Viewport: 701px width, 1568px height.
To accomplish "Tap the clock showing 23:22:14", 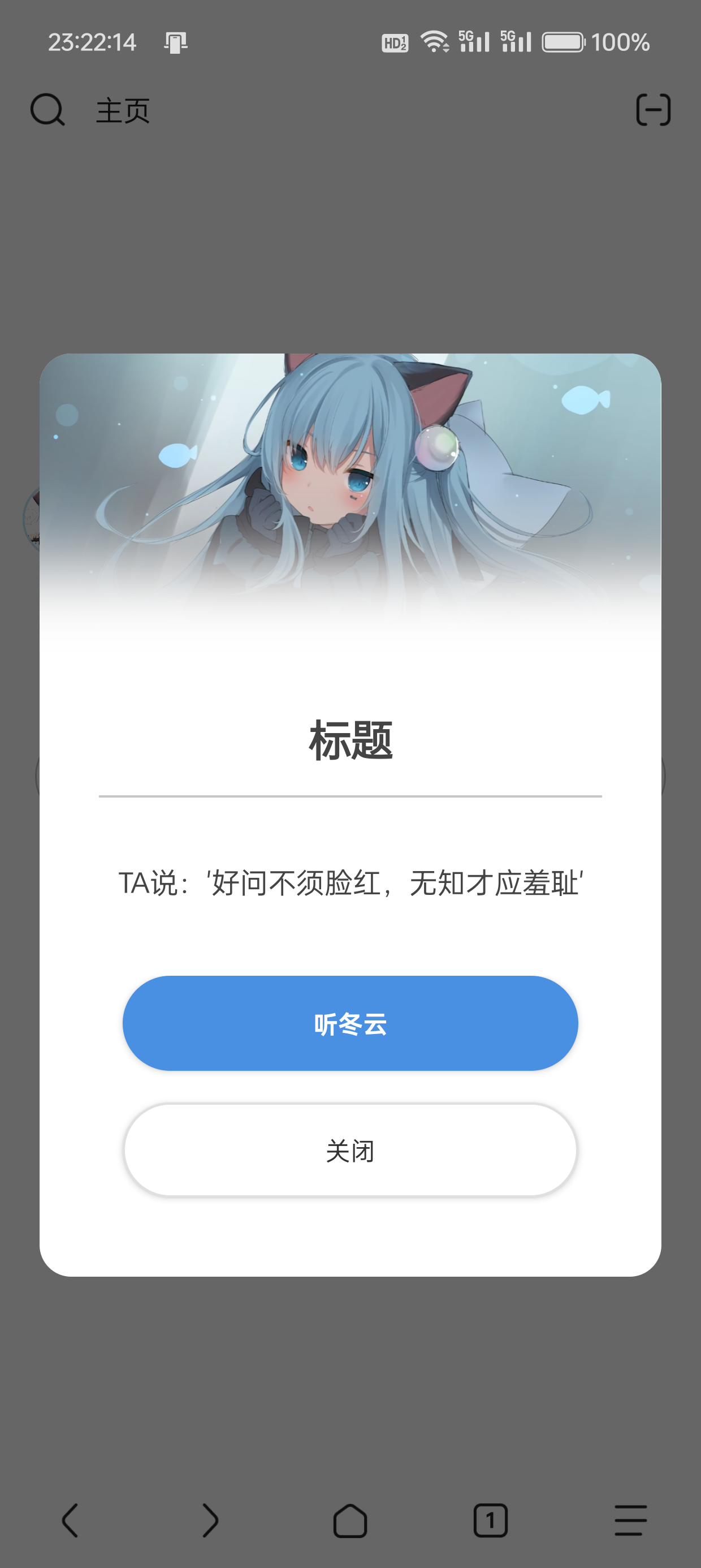I will pos(93,41).
